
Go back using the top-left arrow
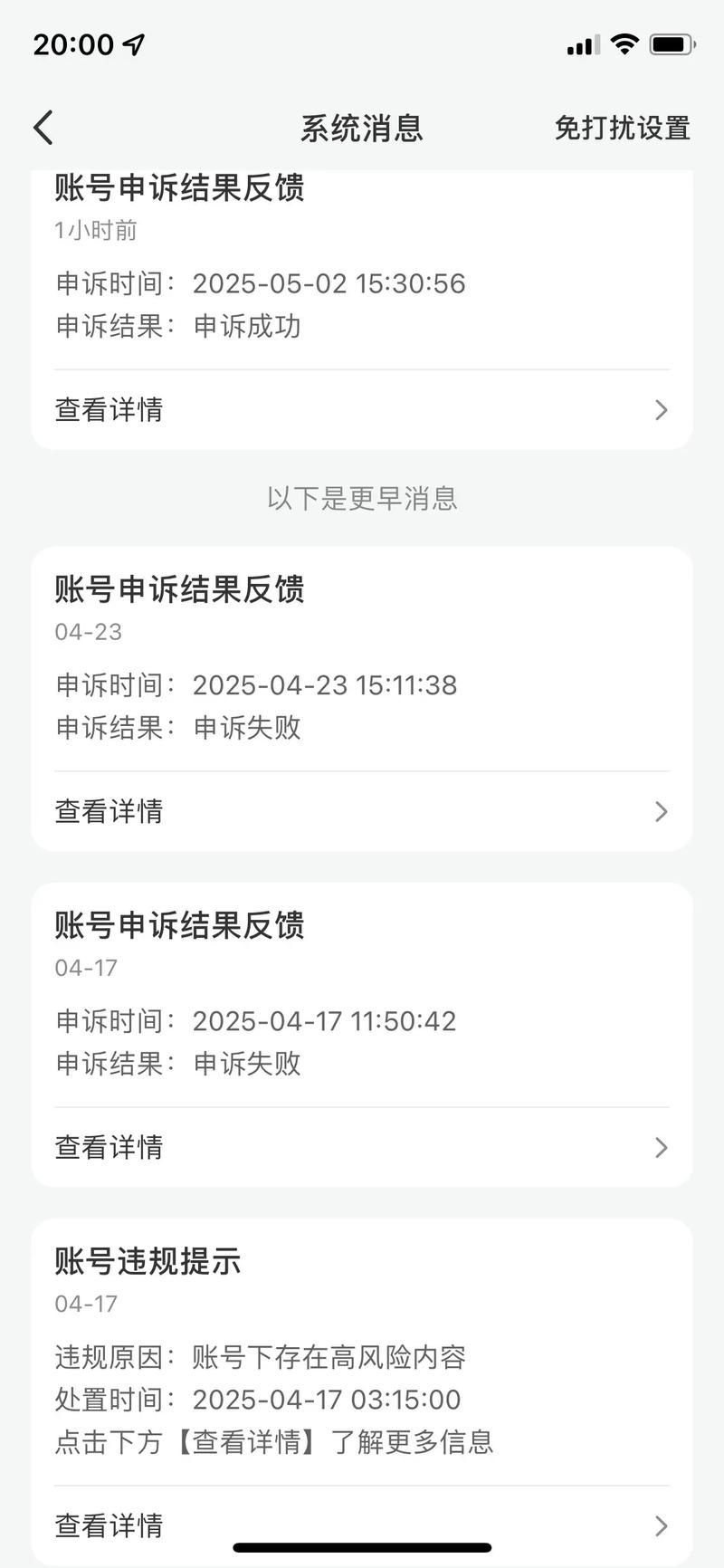tap(43, 128)
